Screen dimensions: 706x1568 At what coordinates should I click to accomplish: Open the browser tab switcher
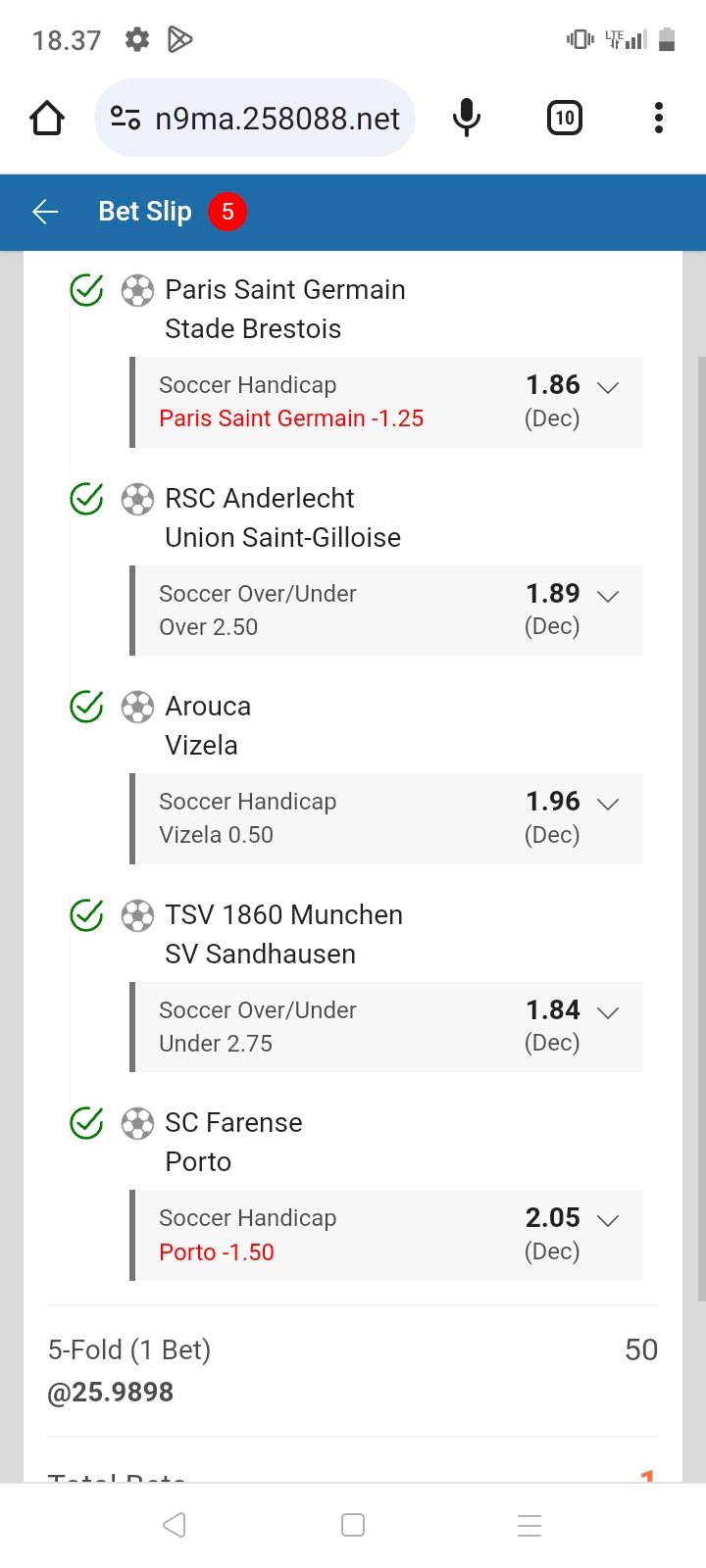click(x=564, y=119)
